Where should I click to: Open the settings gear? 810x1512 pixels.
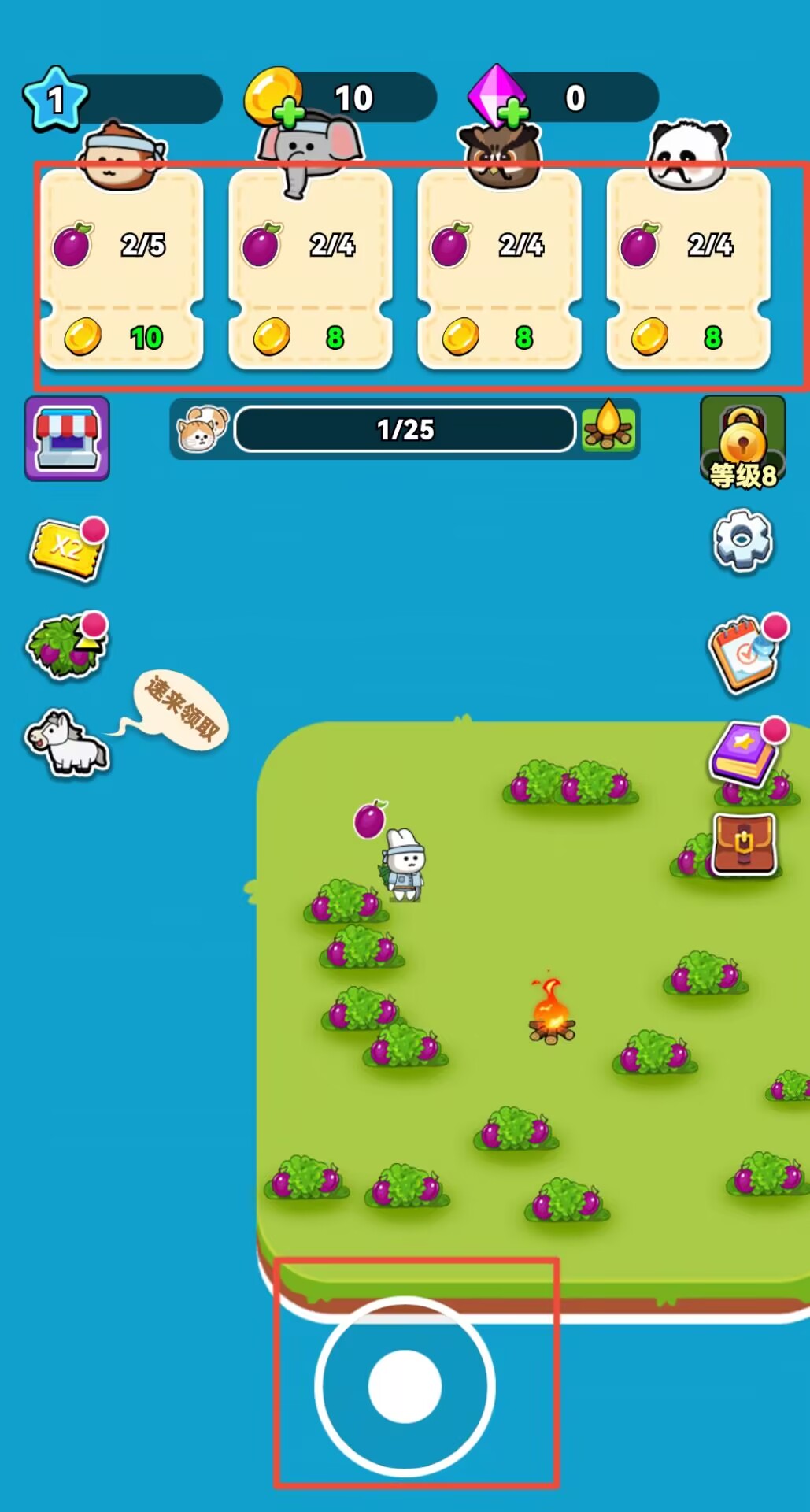pos(742,539)
